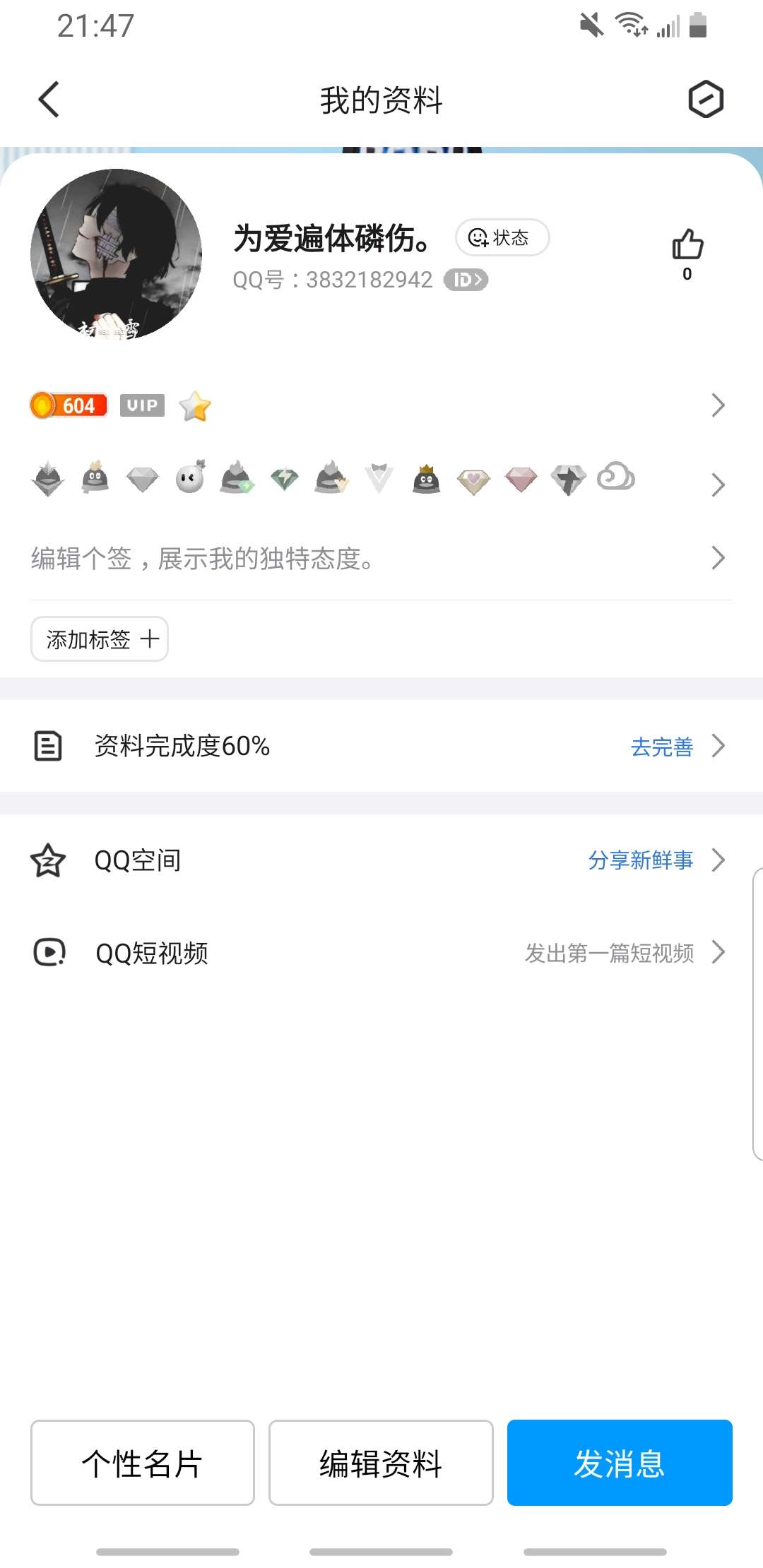Tap 发消息 to send a message
Screen dimensions: 763x1568
pyautogui.click(x=620, y=1463)
